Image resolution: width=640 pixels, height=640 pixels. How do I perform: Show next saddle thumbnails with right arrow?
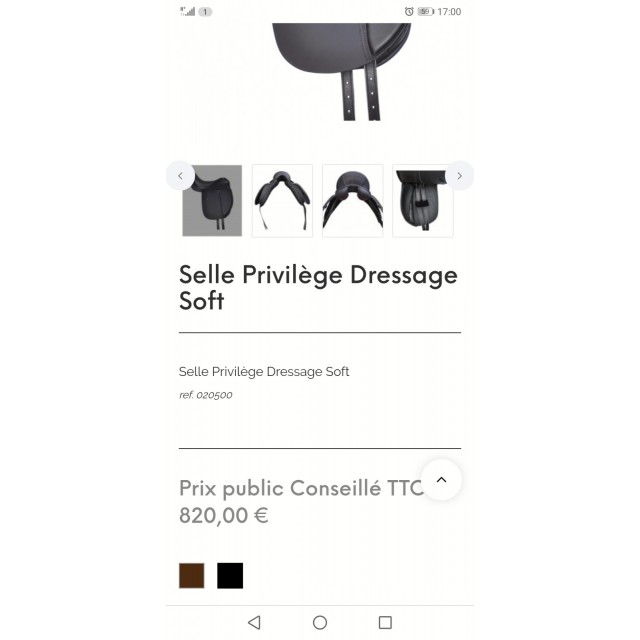point(459,176)
